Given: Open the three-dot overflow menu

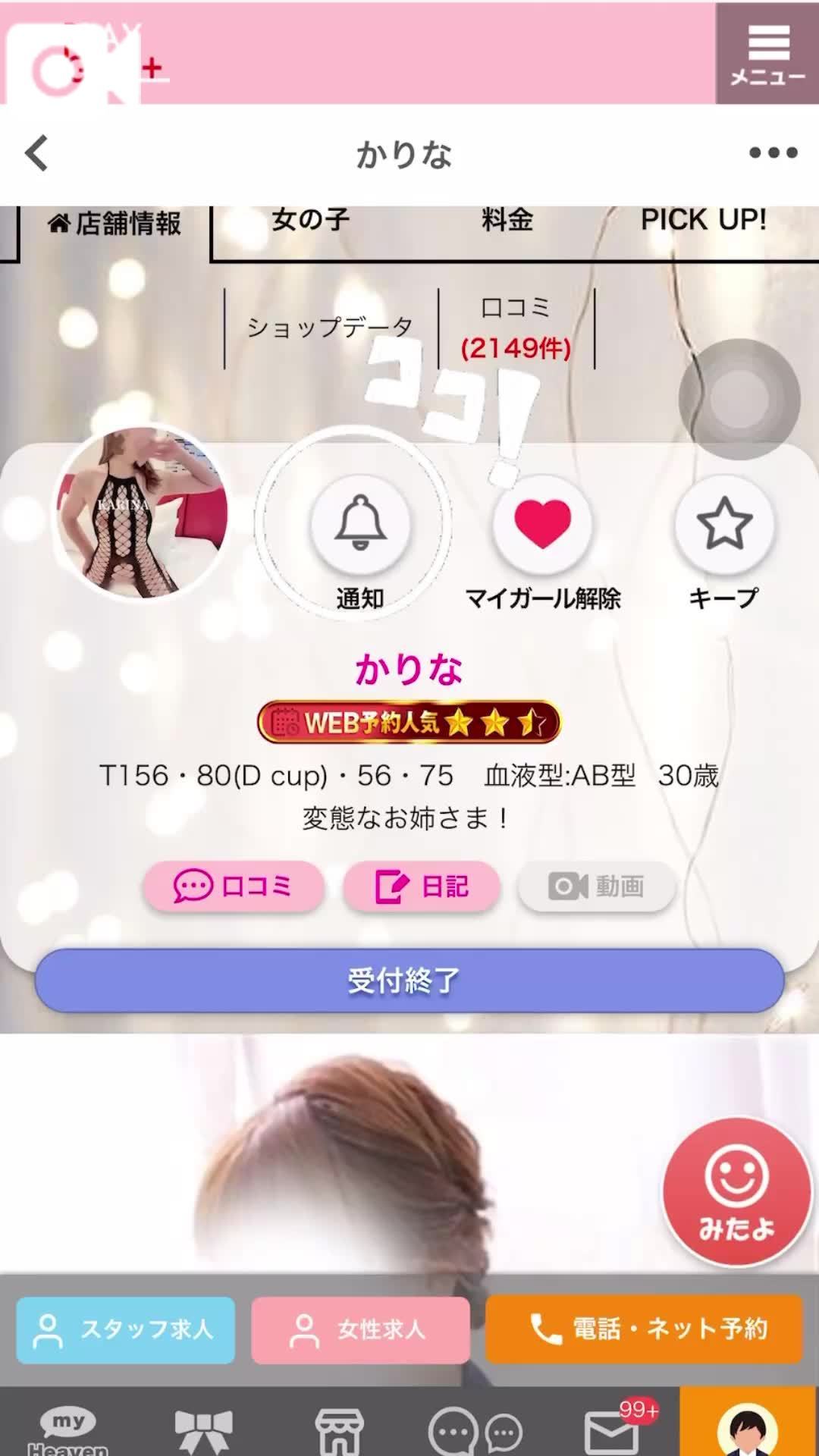Looking at the screenshot, I should (x=773, y=153).
